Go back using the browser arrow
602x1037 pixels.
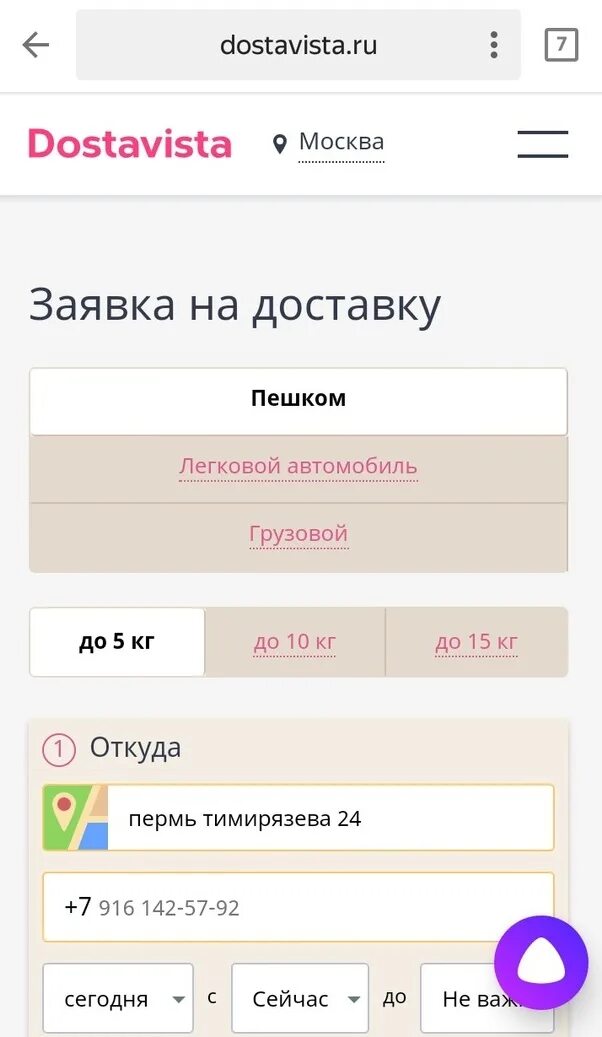pyautogui.click(x=36, y=45)
